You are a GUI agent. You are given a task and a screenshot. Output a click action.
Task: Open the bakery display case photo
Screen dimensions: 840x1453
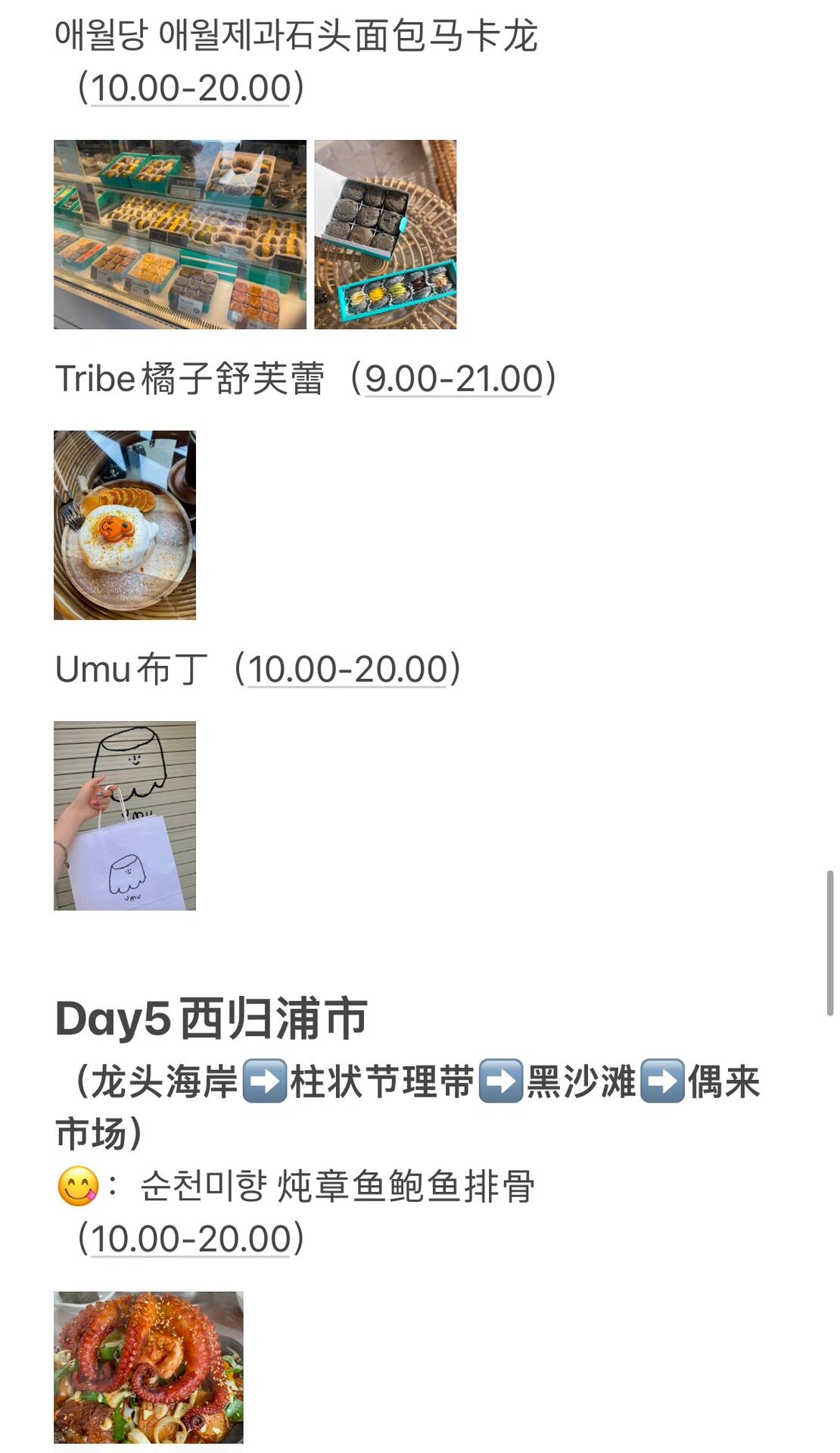(180, 235)
